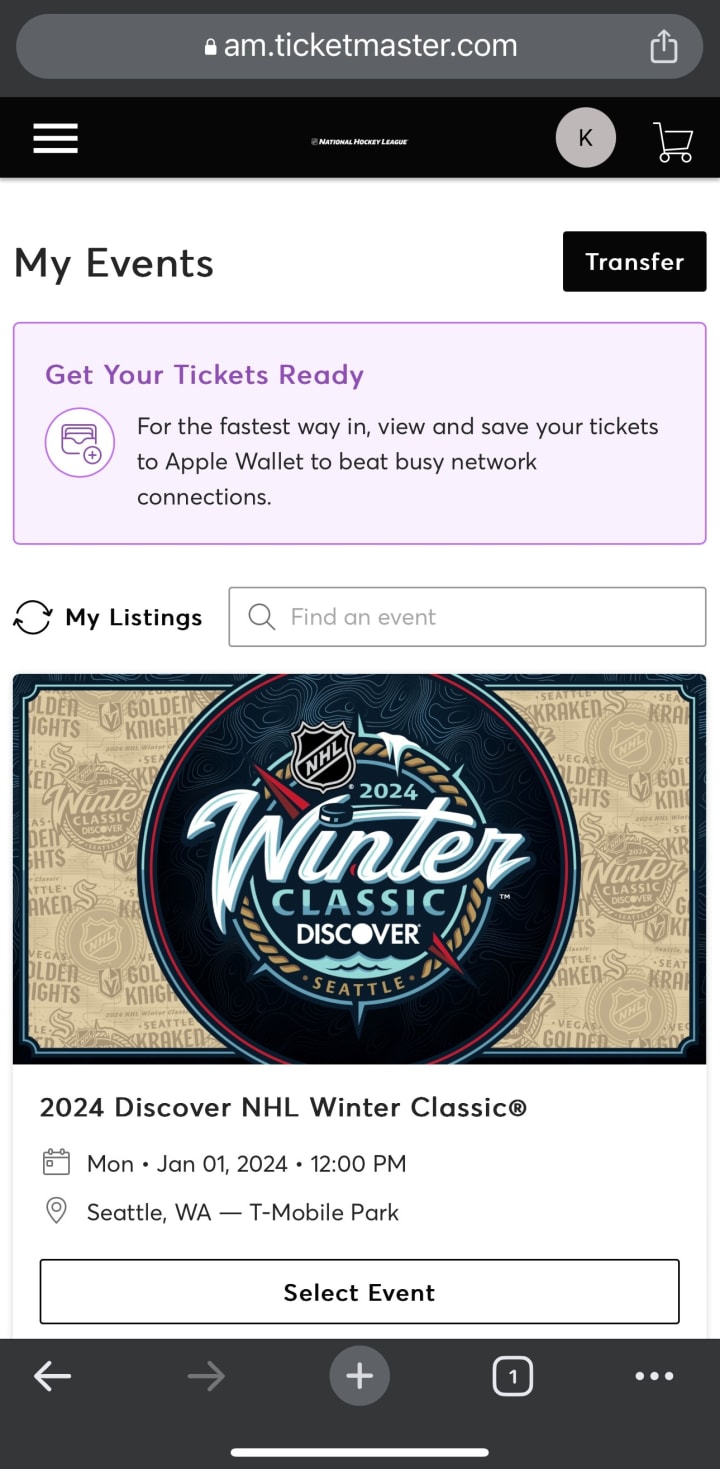Viewport: 720px width, 1469px height.
Task: Go back in the browser
Action: pos(52,1376)
